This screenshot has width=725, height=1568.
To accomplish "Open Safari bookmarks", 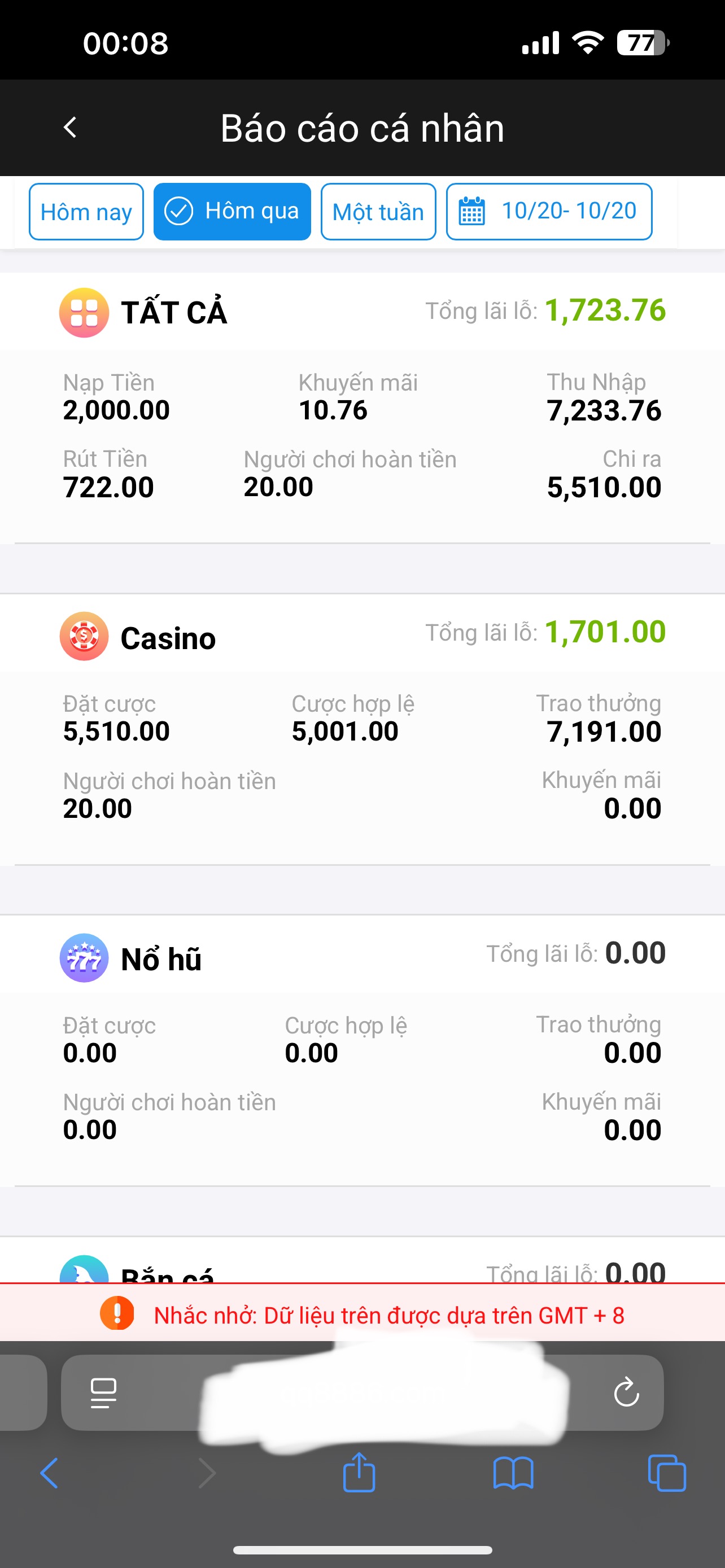I will [x=513, y=1473].
